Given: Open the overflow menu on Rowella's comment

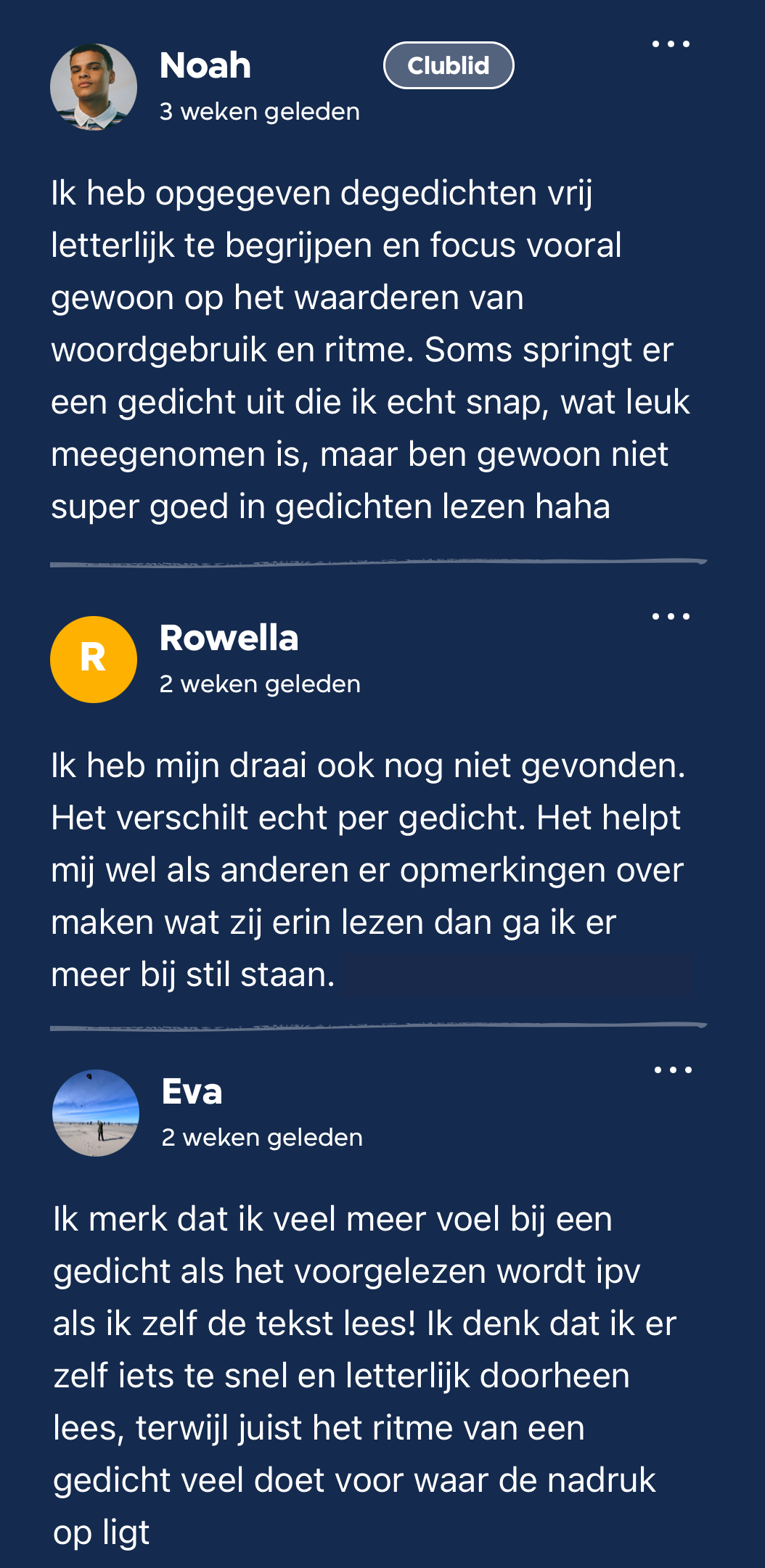Looking at the screenshot, I should coord(671,617).
